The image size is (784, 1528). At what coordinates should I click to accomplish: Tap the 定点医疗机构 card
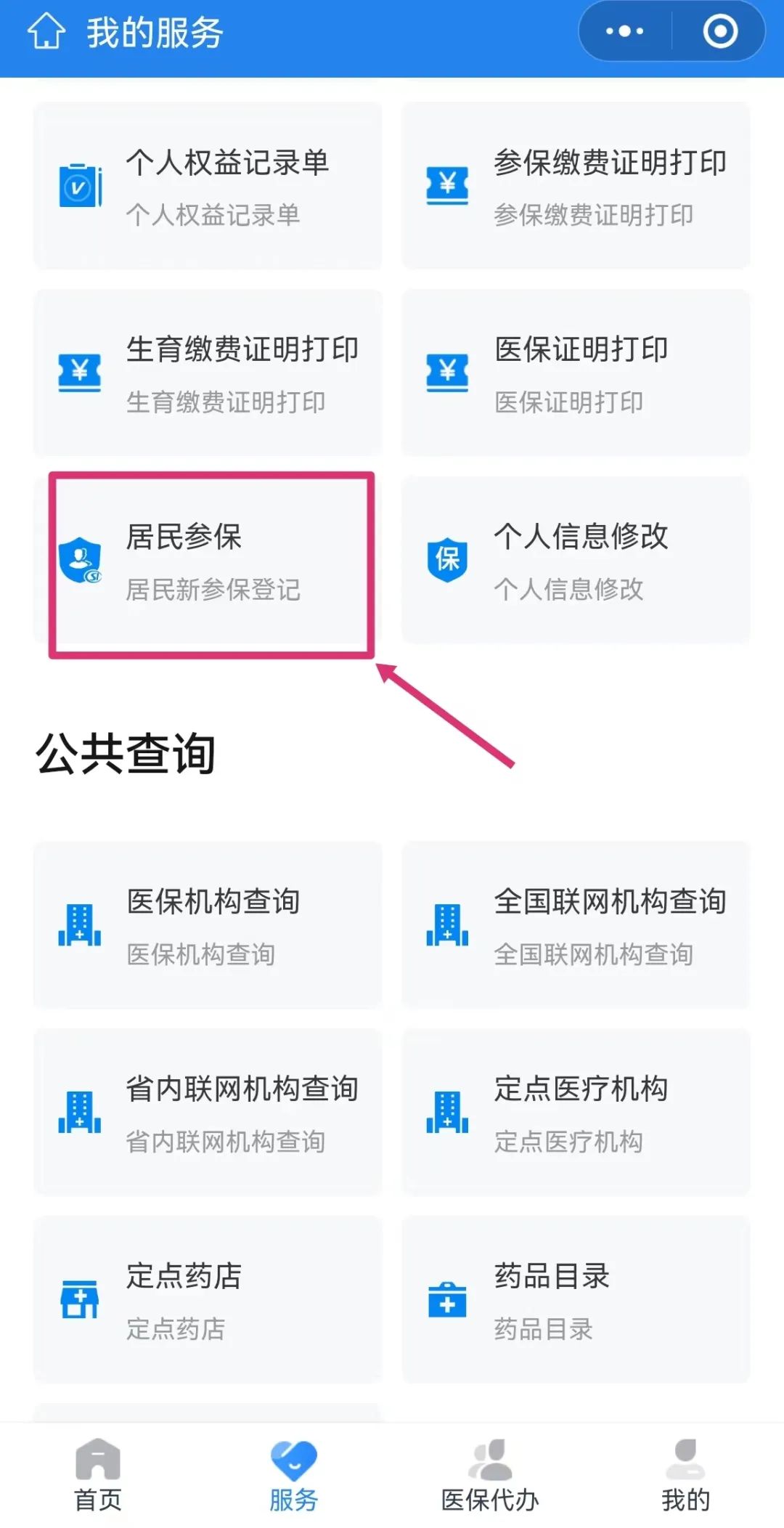click(x=576, y=1112)
